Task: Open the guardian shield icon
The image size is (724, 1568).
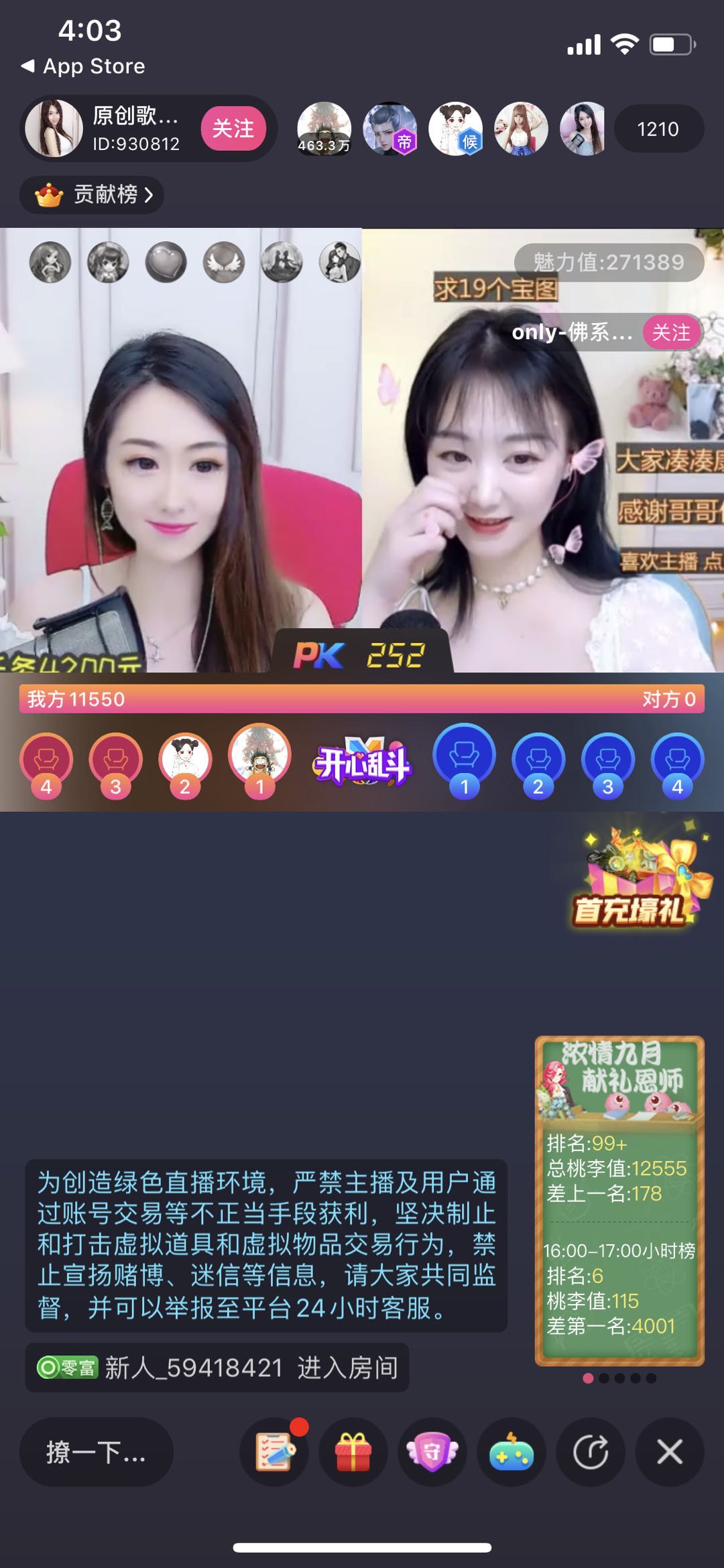Action: (432, 1453)
